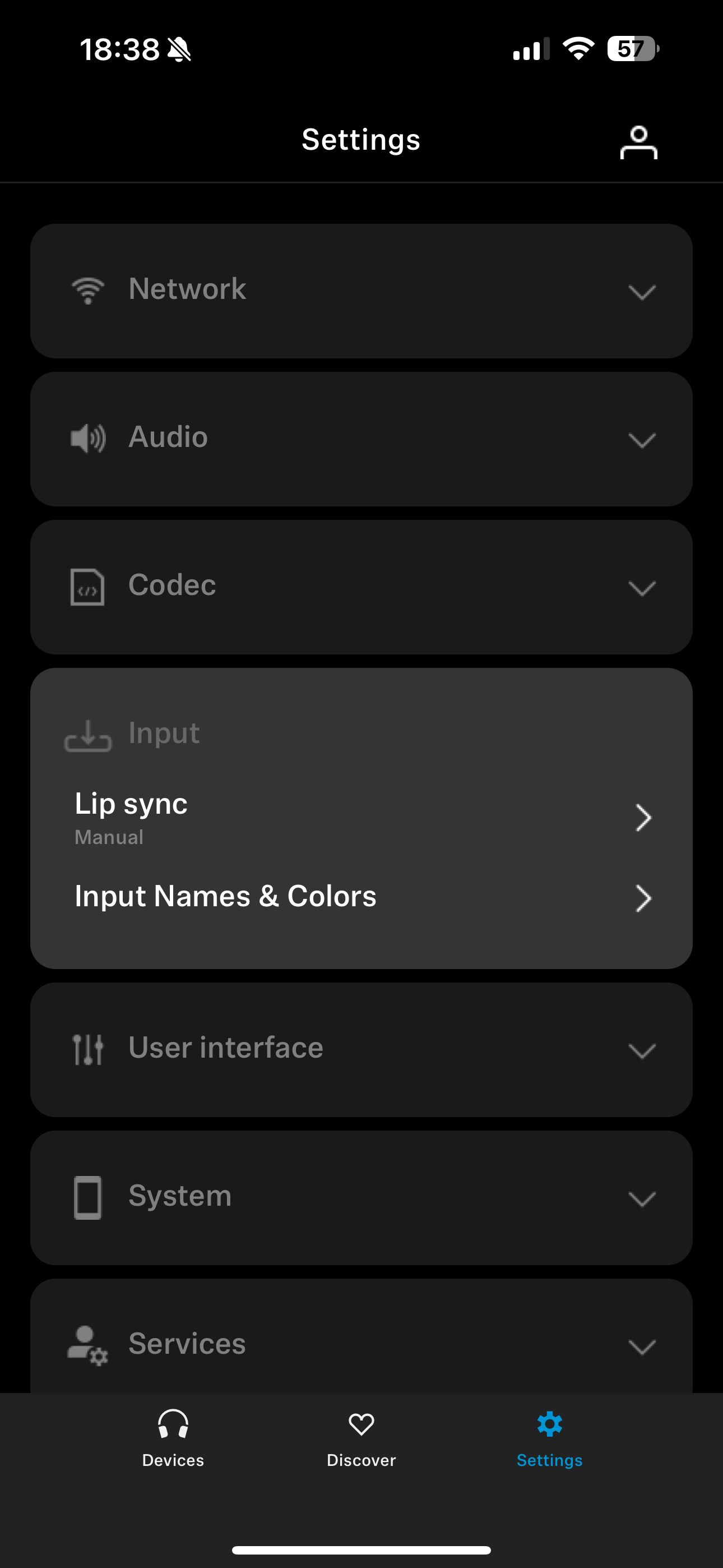Open the account profile icon
The image size is (723, 1568).
pos(638,142)
